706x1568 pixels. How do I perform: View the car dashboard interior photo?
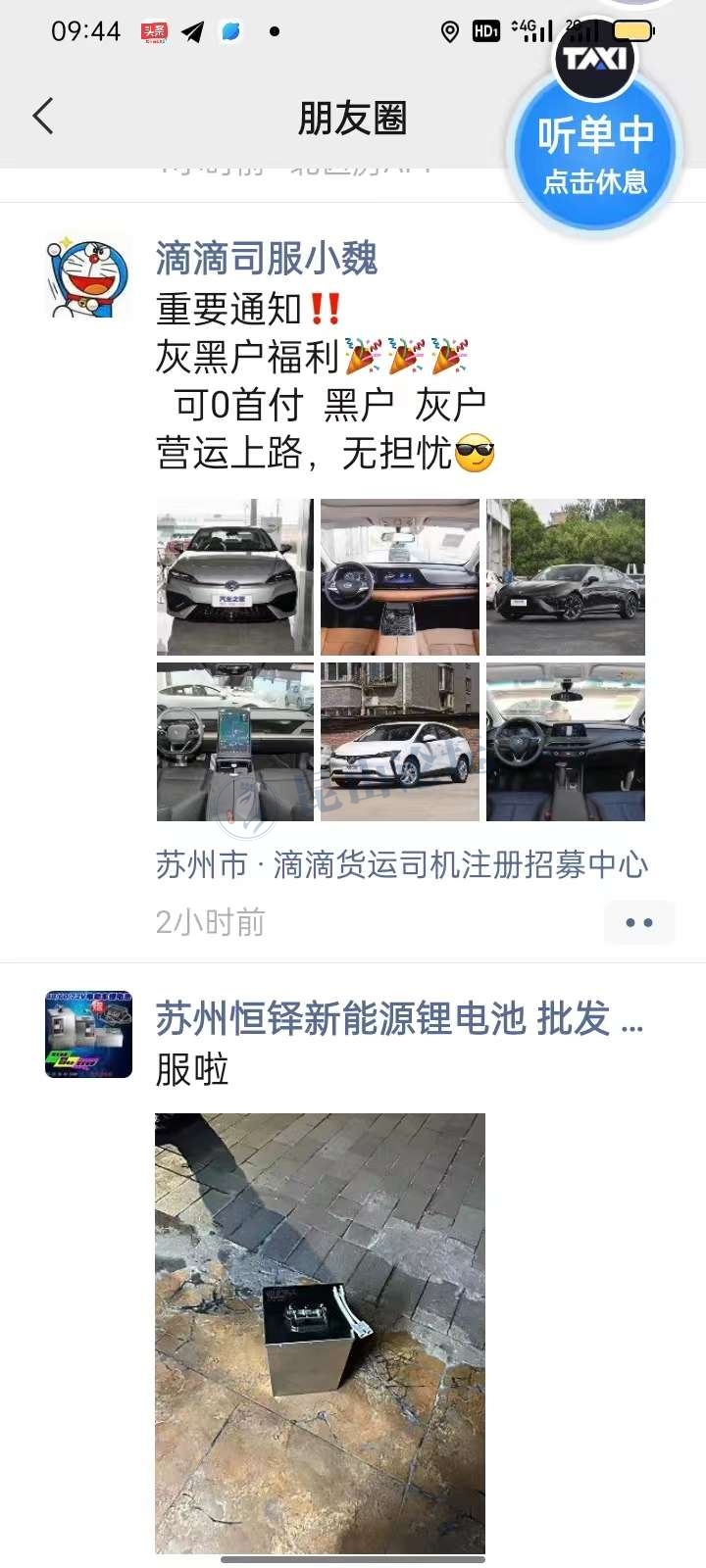tap(400, 576)
